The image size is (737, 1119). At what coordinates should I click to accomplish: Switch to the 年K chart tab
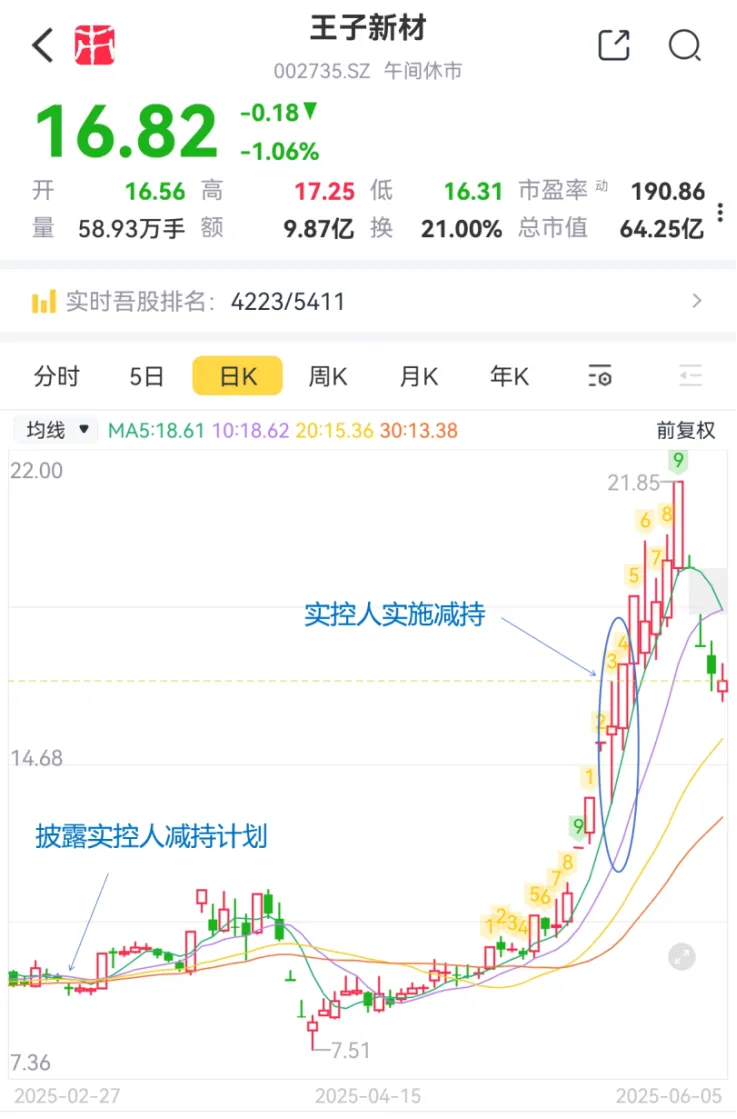point(509,376)
